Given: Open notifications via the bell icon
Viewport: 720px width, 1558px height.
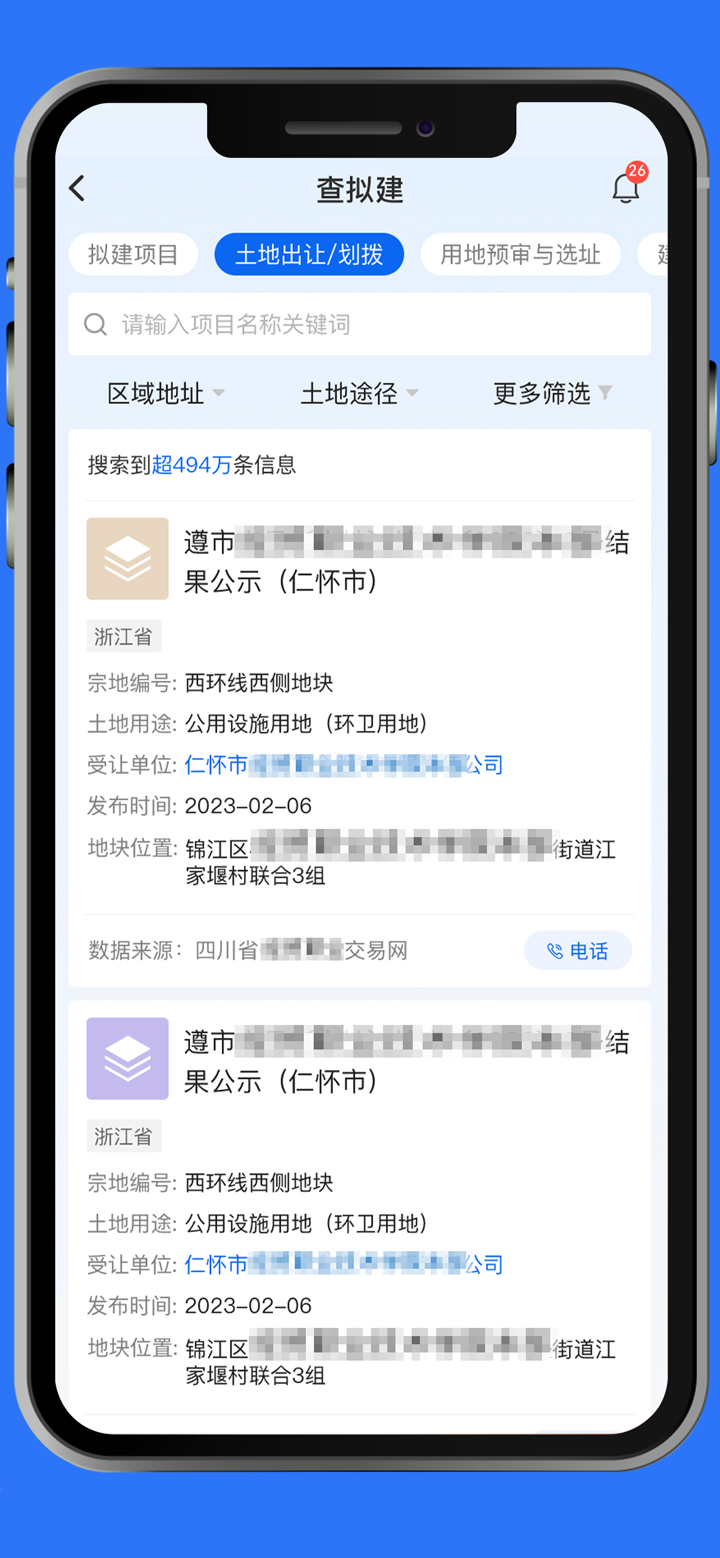Looking at the screenshot, I should click(x=626, y=190).
